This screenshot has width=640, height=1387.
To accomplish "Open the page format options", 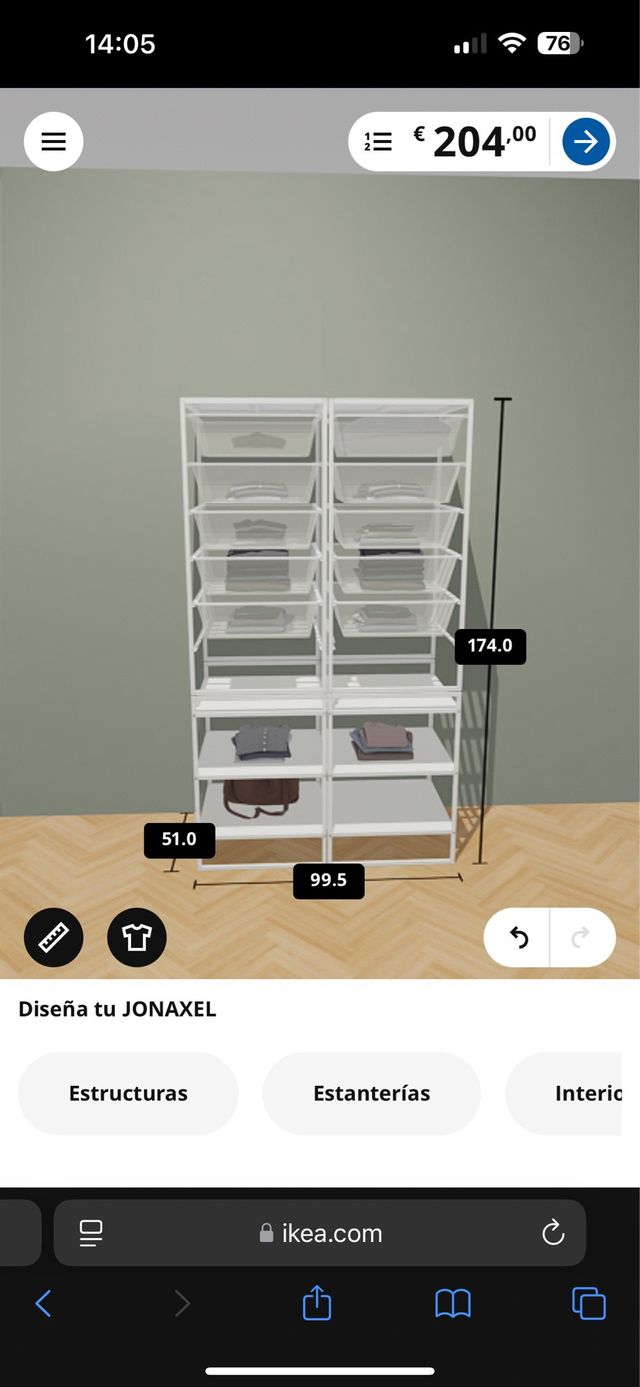I will coord(92,1233).
